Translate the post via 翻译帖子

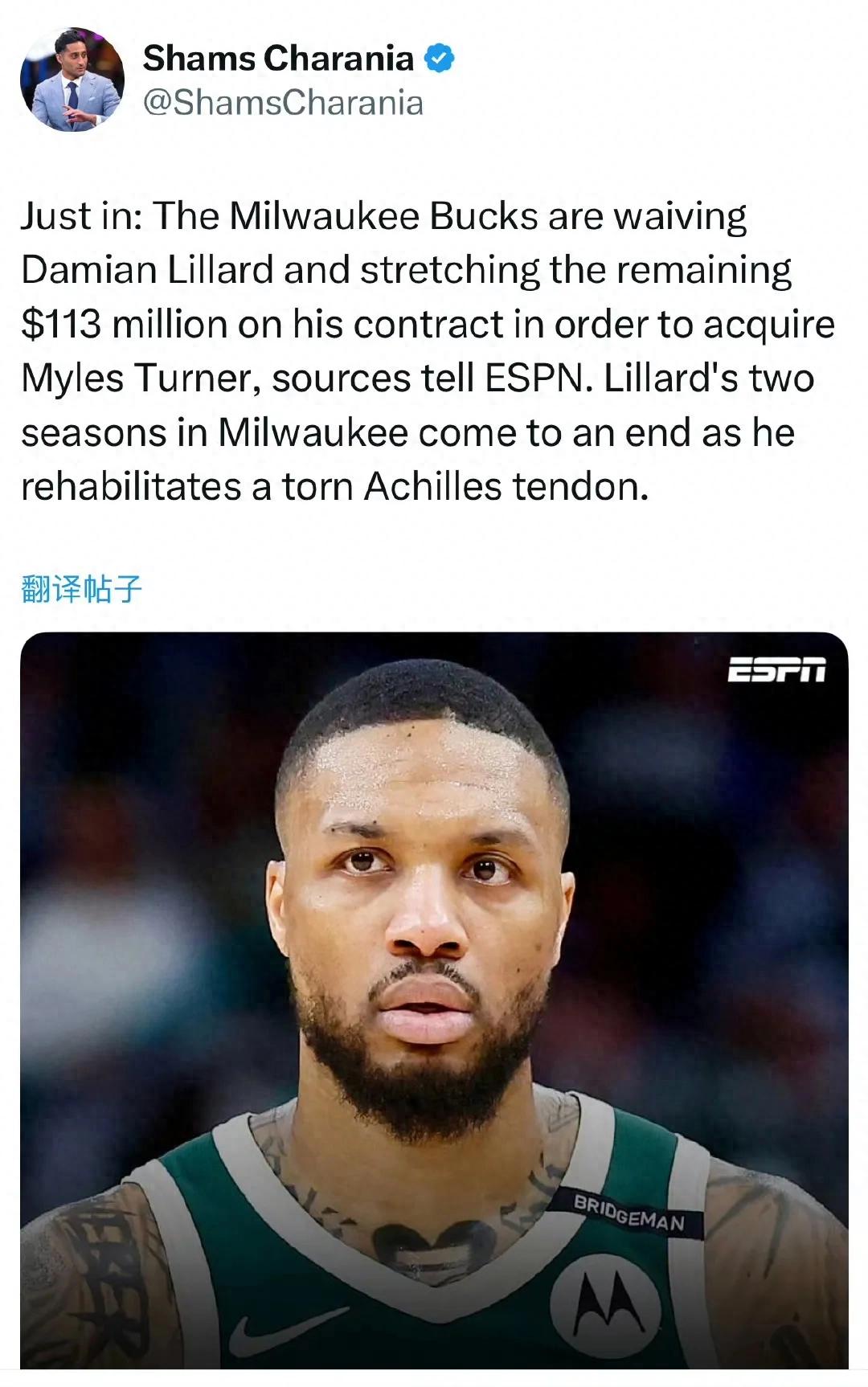pyautogui.click(x=81, y=589)
